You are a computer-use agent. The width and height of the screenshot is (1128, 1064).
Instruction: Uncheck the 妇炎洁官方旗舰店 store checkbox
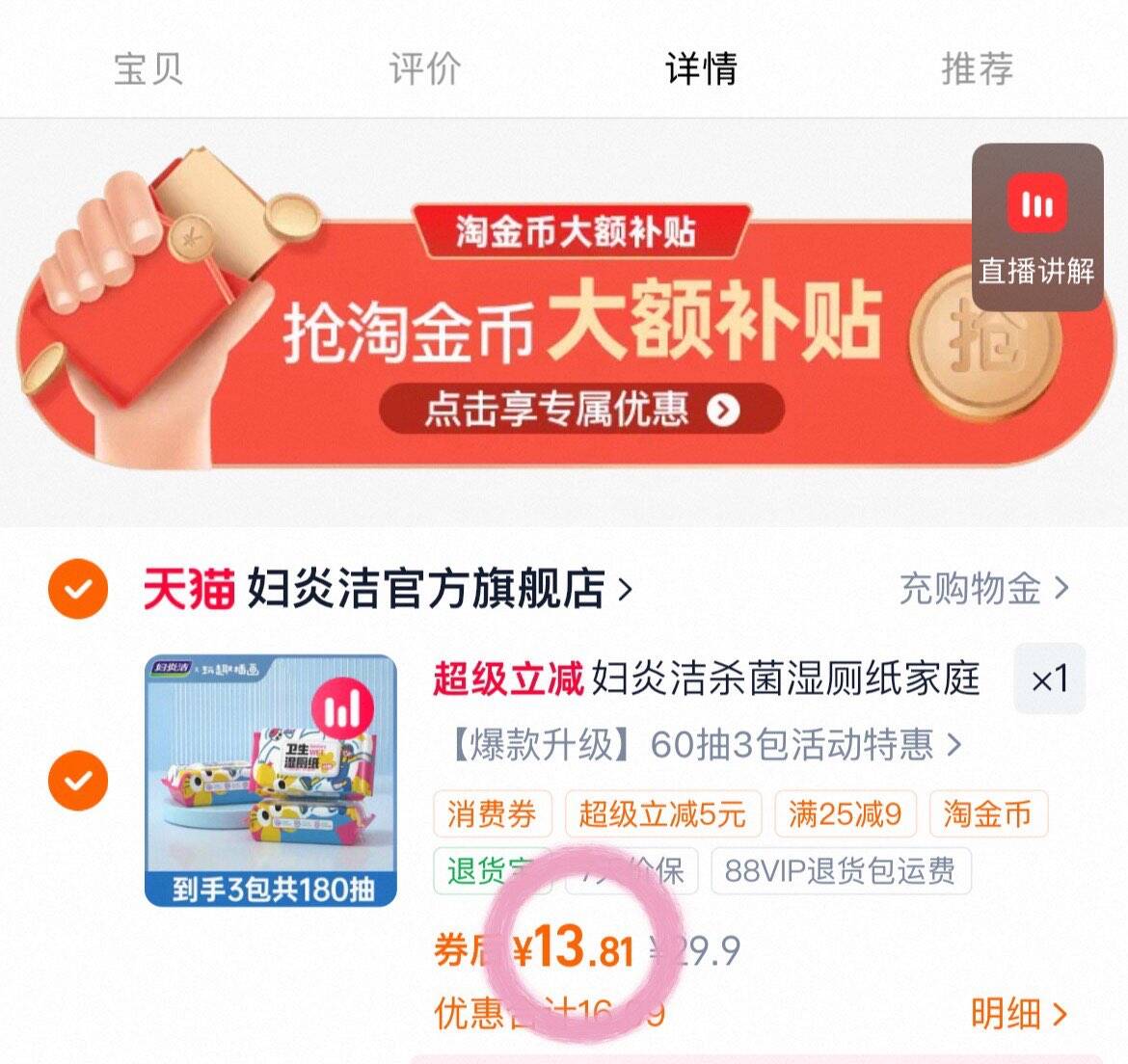coord(78,589)
